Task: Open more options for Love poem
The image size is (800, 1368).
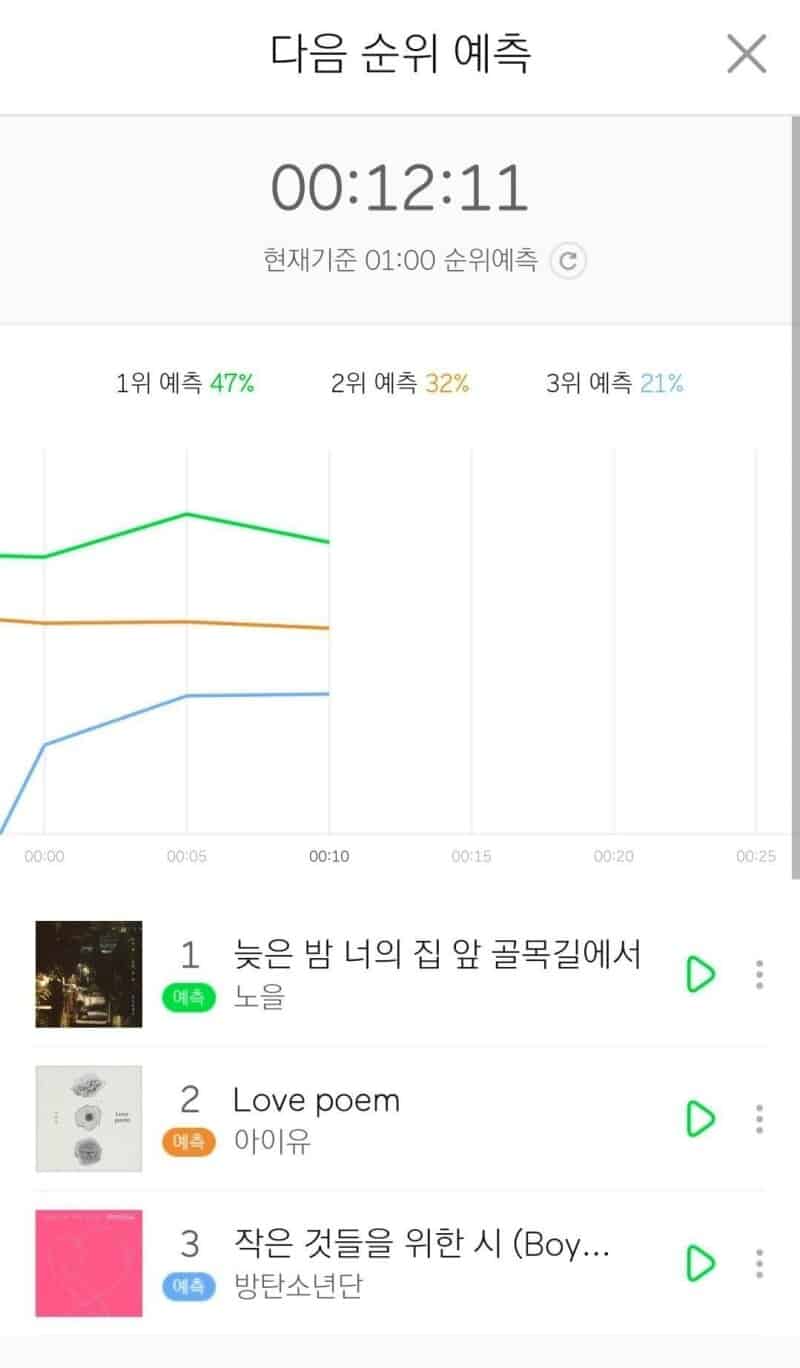Action: click(760, 1118)
